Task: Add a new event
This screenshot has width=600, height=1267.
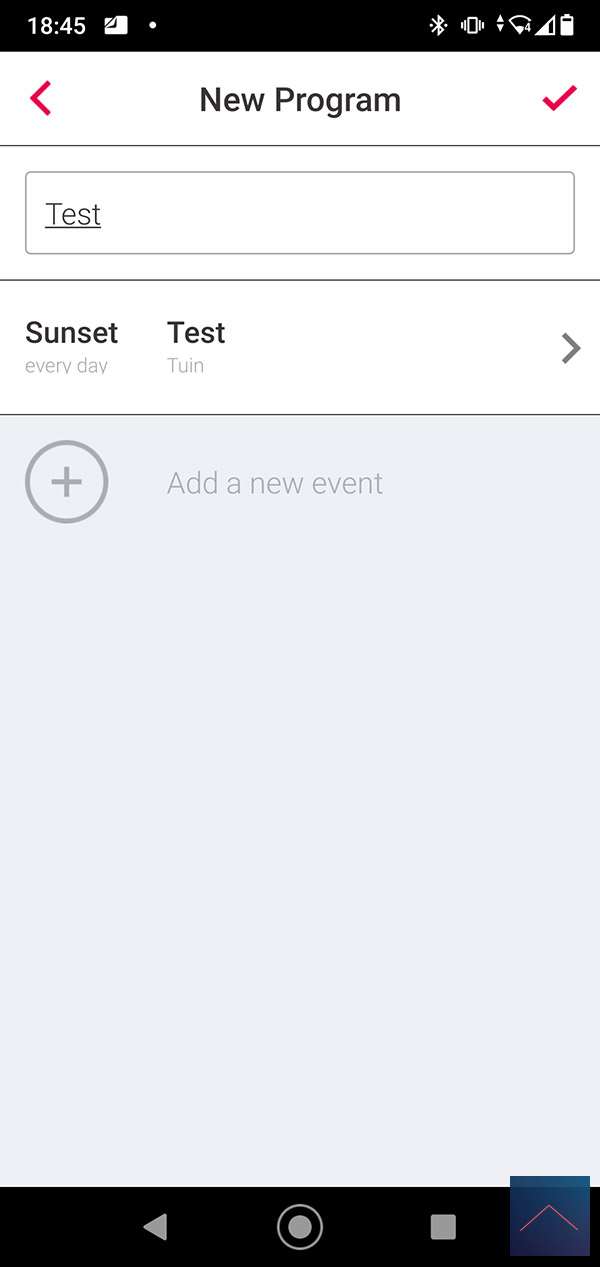Action: coord(66,482)
